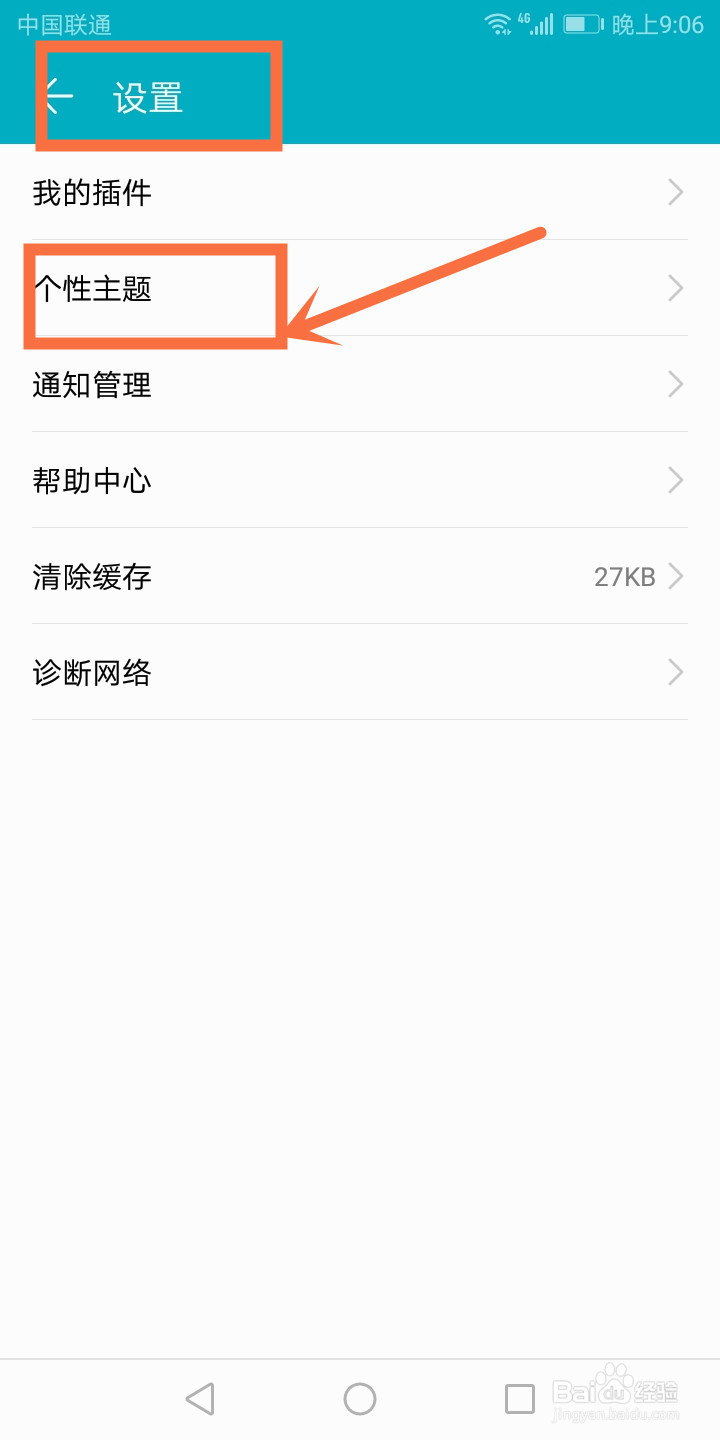
Task: Tap the battery icon in status bar
Action: click(x=582, y=23)
